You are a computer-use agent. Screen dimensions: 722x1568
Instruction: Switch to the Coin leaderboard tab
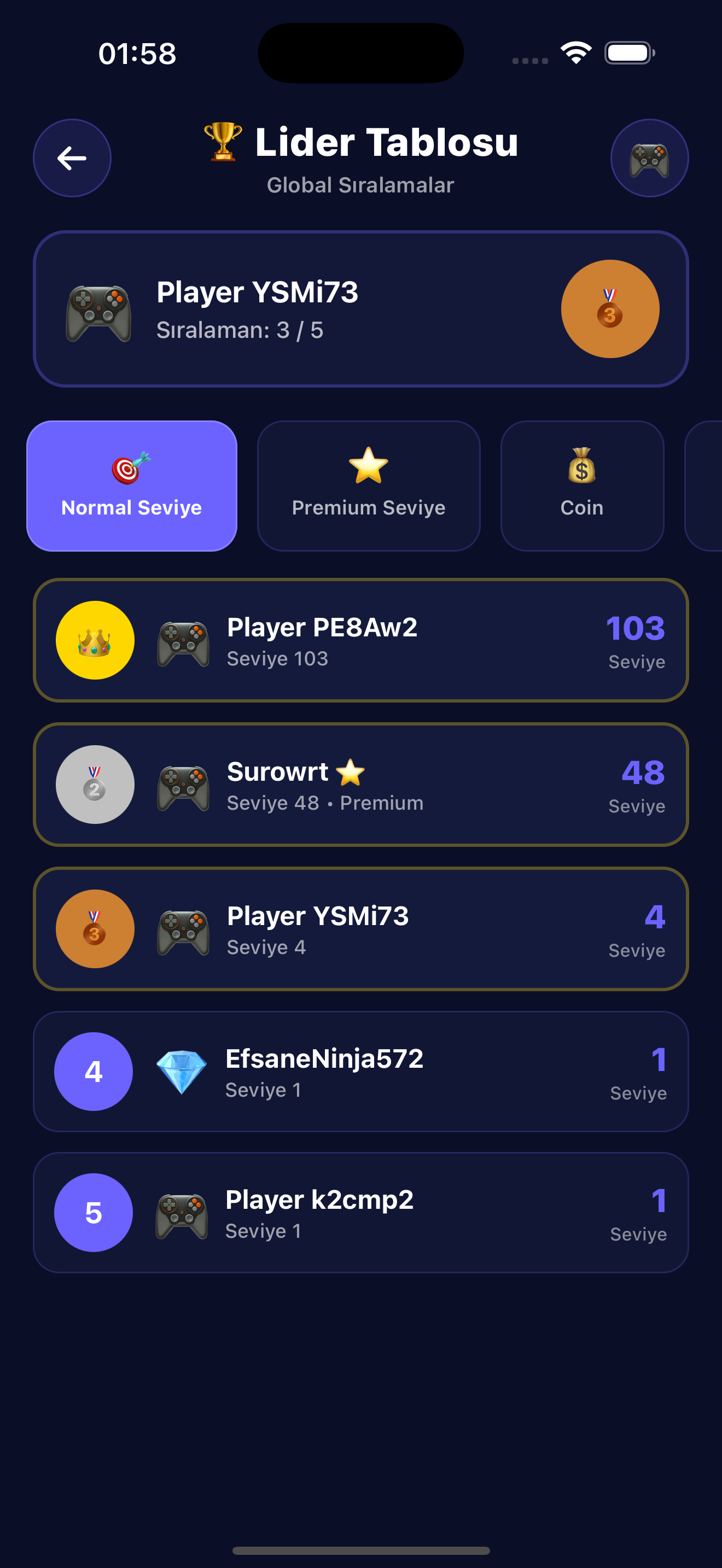(x=581, y=485)
